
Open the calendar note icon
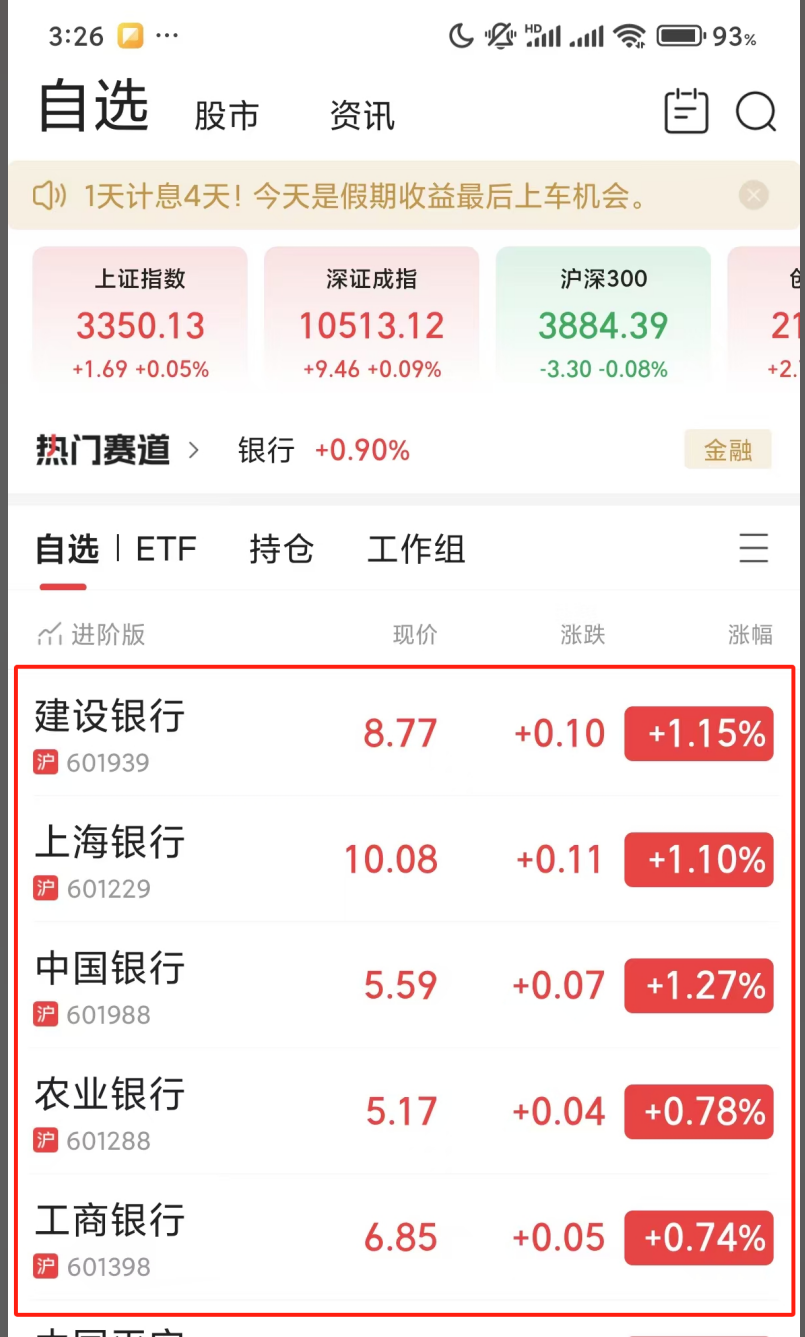click(687, 111)
